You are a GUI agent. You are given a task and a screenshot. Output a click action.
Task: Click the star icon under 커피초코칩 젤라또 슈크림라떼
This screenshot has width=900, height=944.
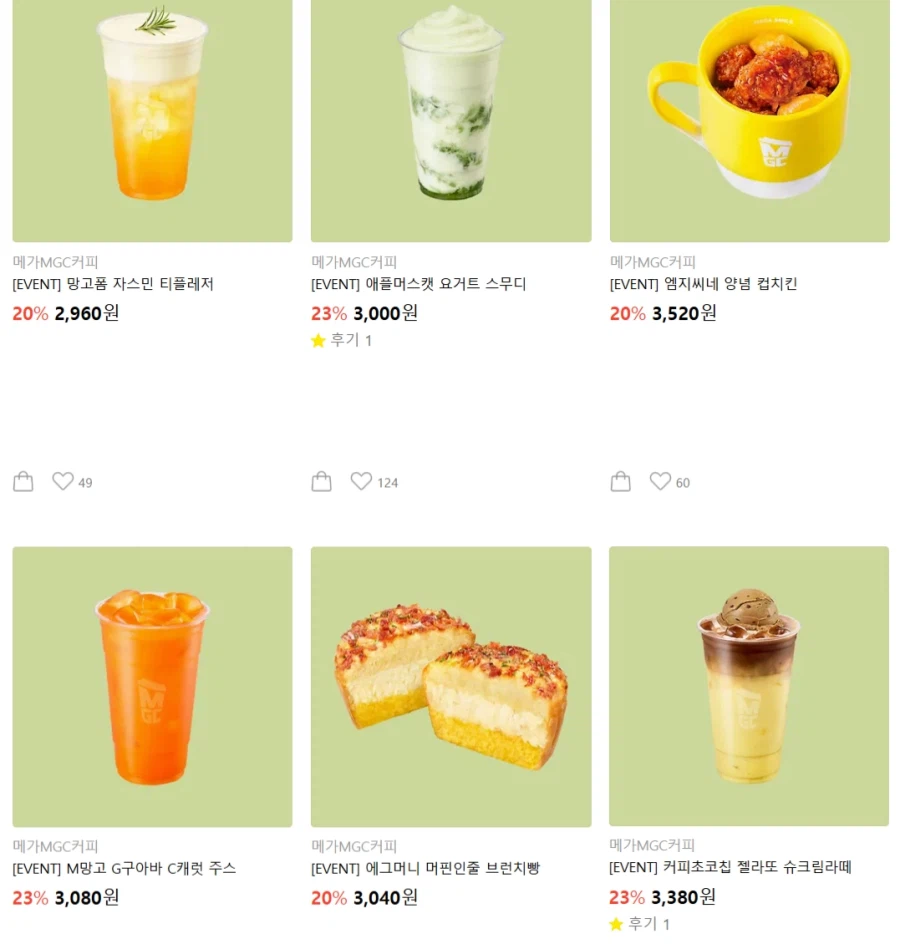point(614,924)
